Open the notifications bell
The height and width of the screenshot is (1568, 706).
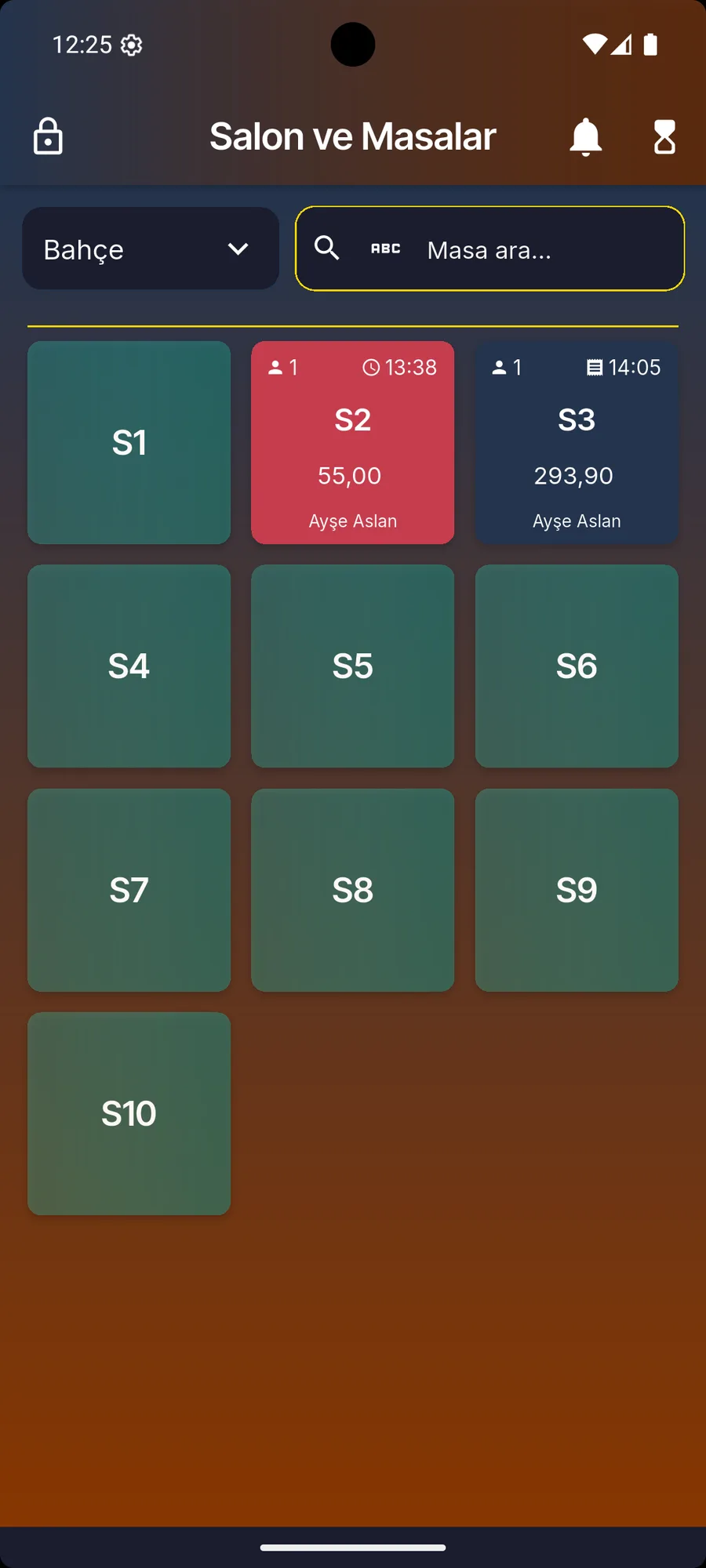585,137
